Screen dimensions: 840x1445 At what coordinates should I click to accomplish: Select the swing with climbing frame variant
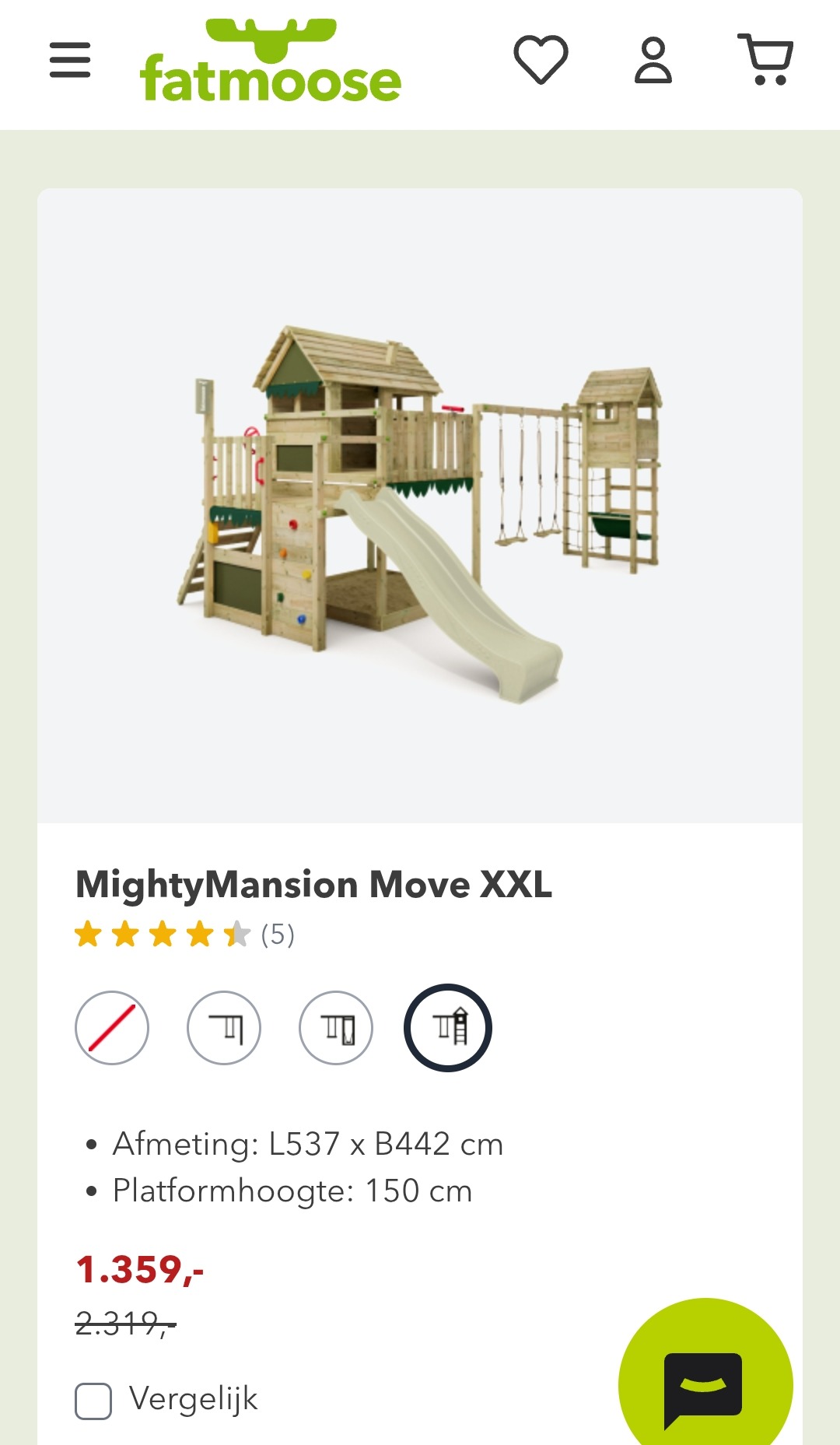pyautogui.click(x=336, y=1028)
